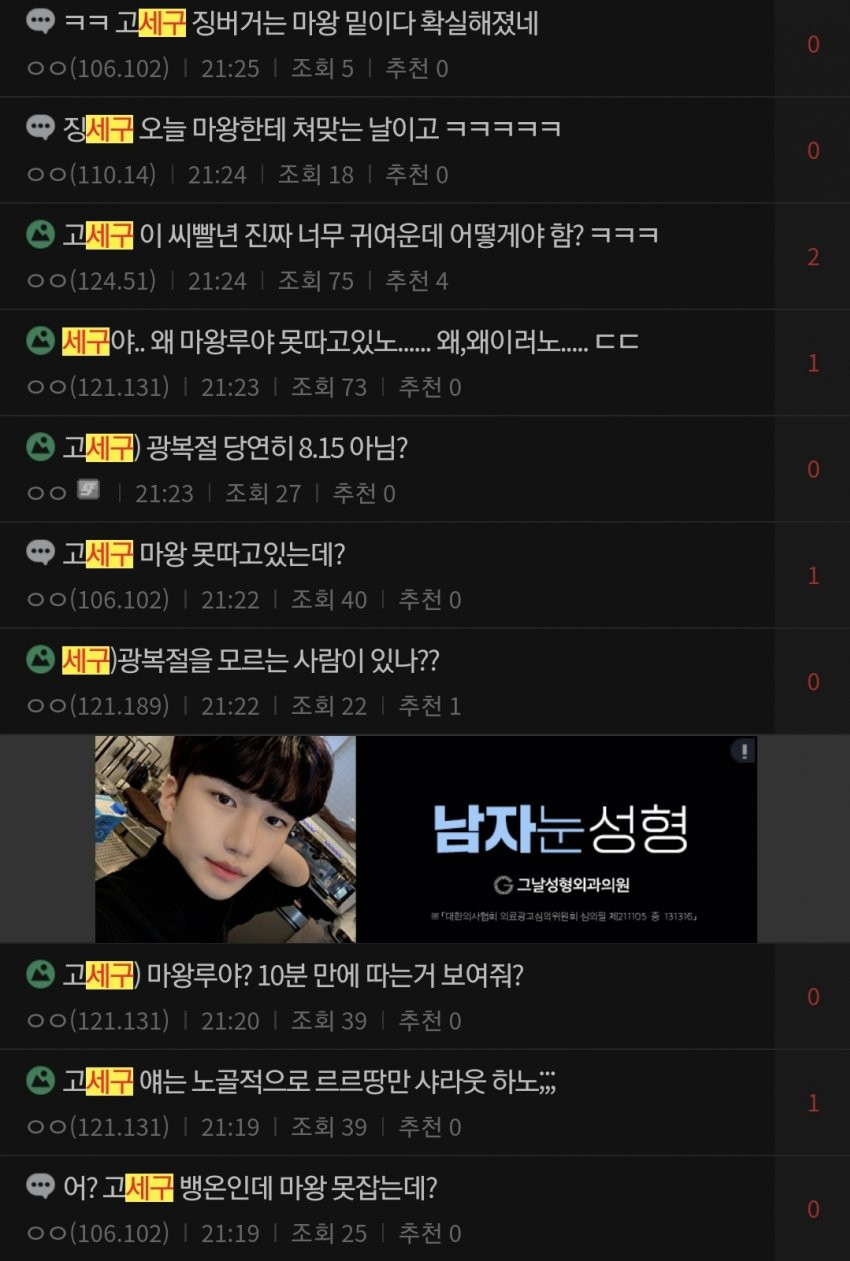Viewport: 850px width, 1261px height.
Task: Open post '왜 마왕루야 못따고있노'
Action: click(350, 342)
